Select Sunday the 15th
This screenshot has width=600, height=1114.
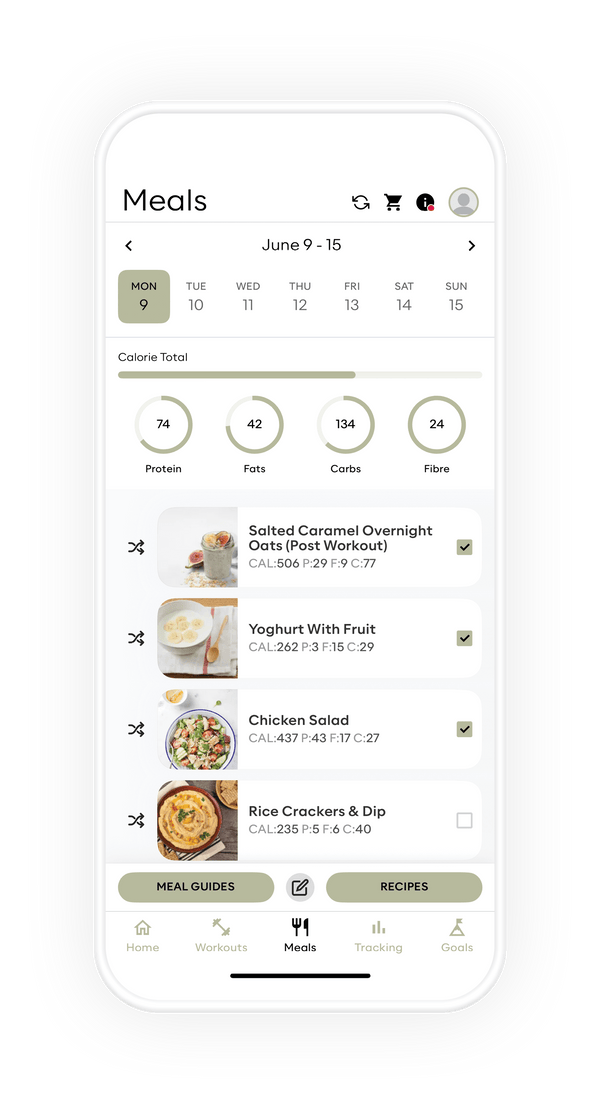tap(456, 297)
